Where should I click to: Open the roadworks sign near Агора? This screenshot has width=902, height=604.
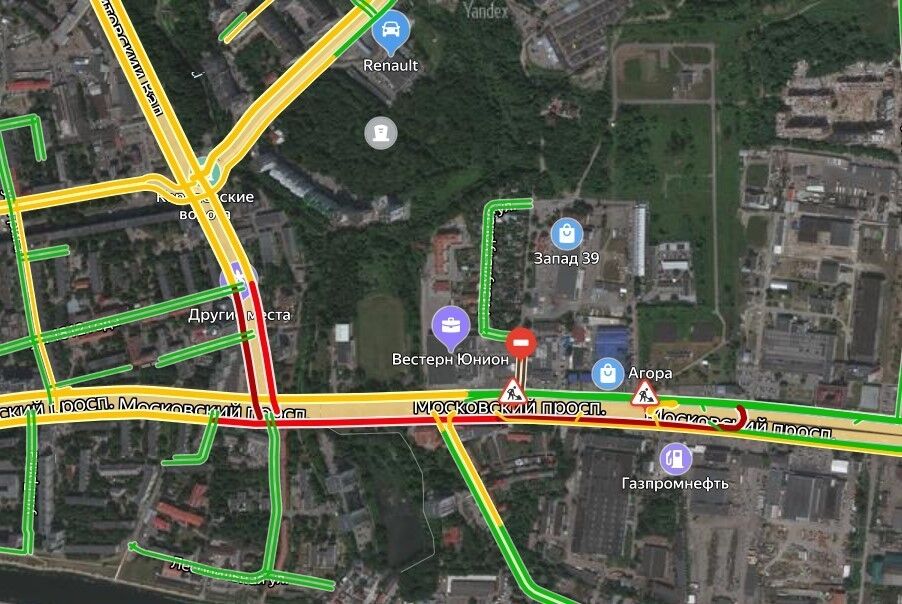[x=645, y=392]
